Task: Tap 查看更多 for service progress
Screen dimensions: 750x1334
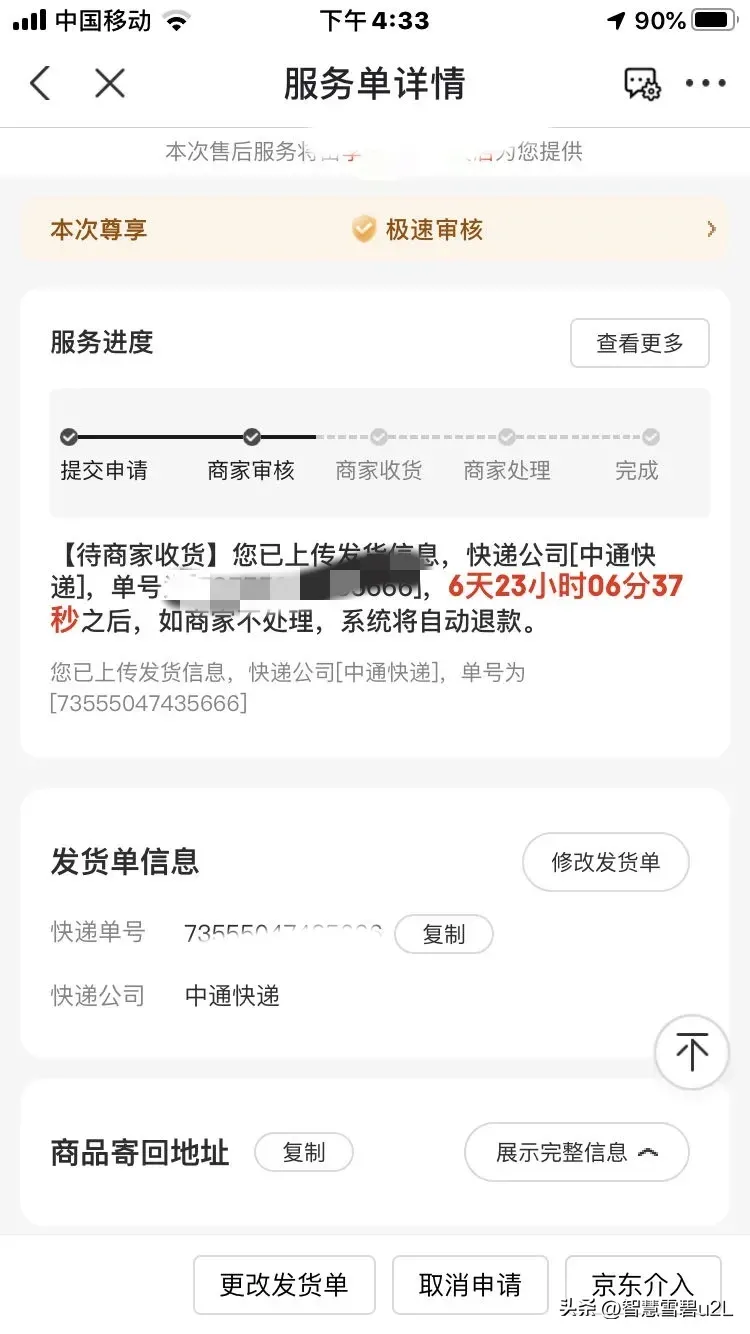Action: (x=640, y=343)
